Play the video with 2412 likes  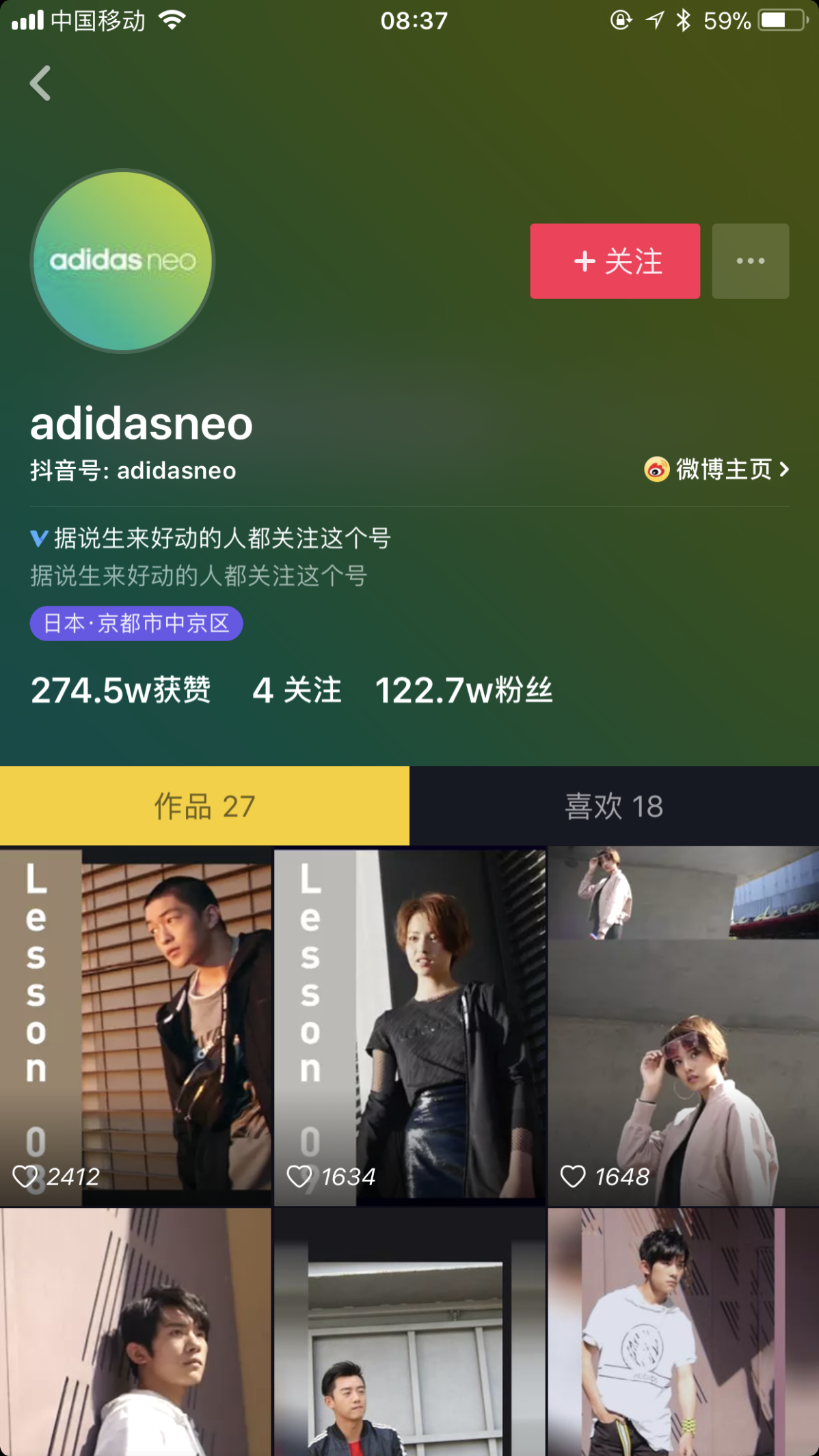[135, 1025]
